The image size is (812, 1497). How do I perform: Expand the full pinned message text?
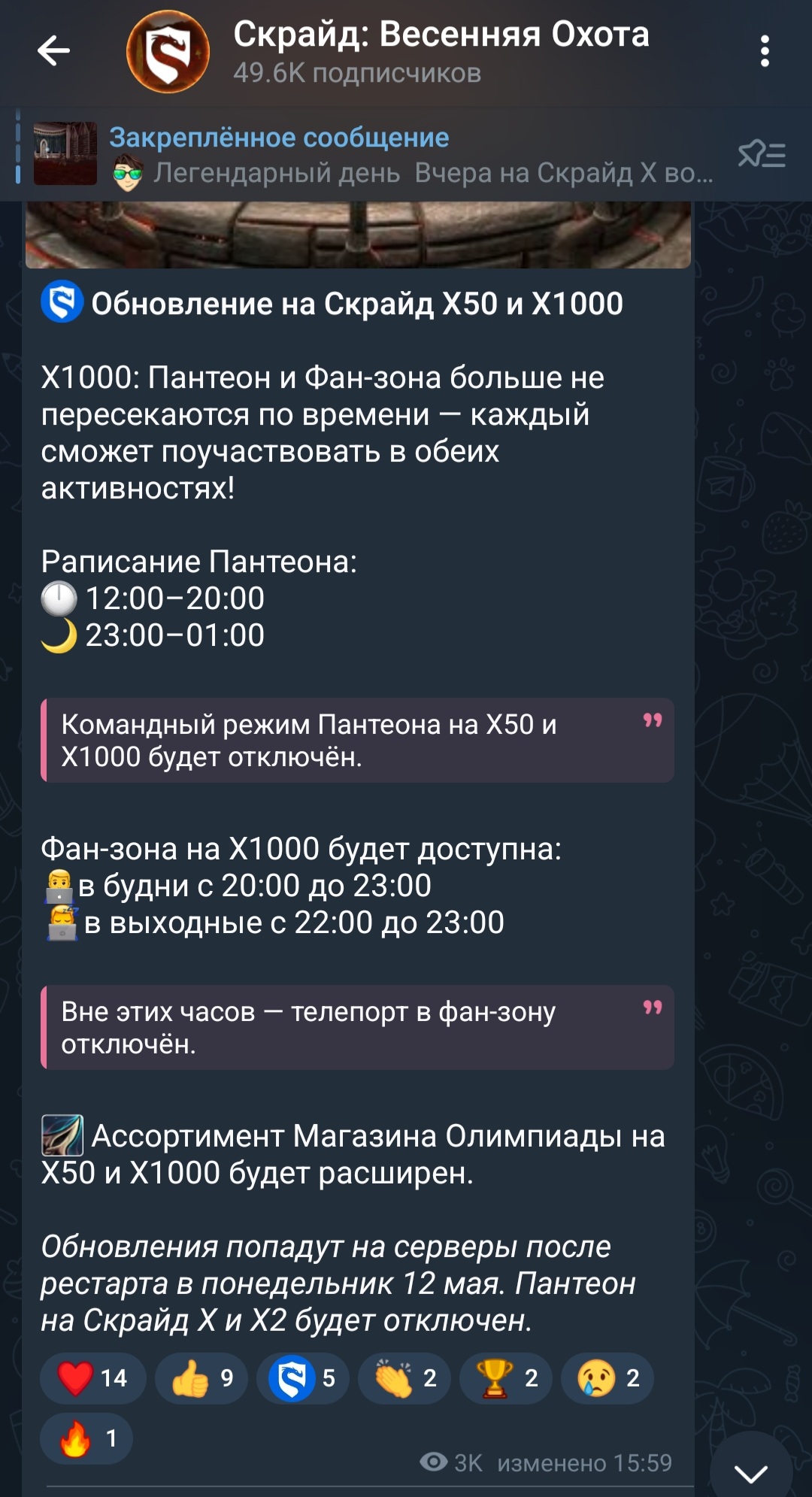(x=414, y=171)
